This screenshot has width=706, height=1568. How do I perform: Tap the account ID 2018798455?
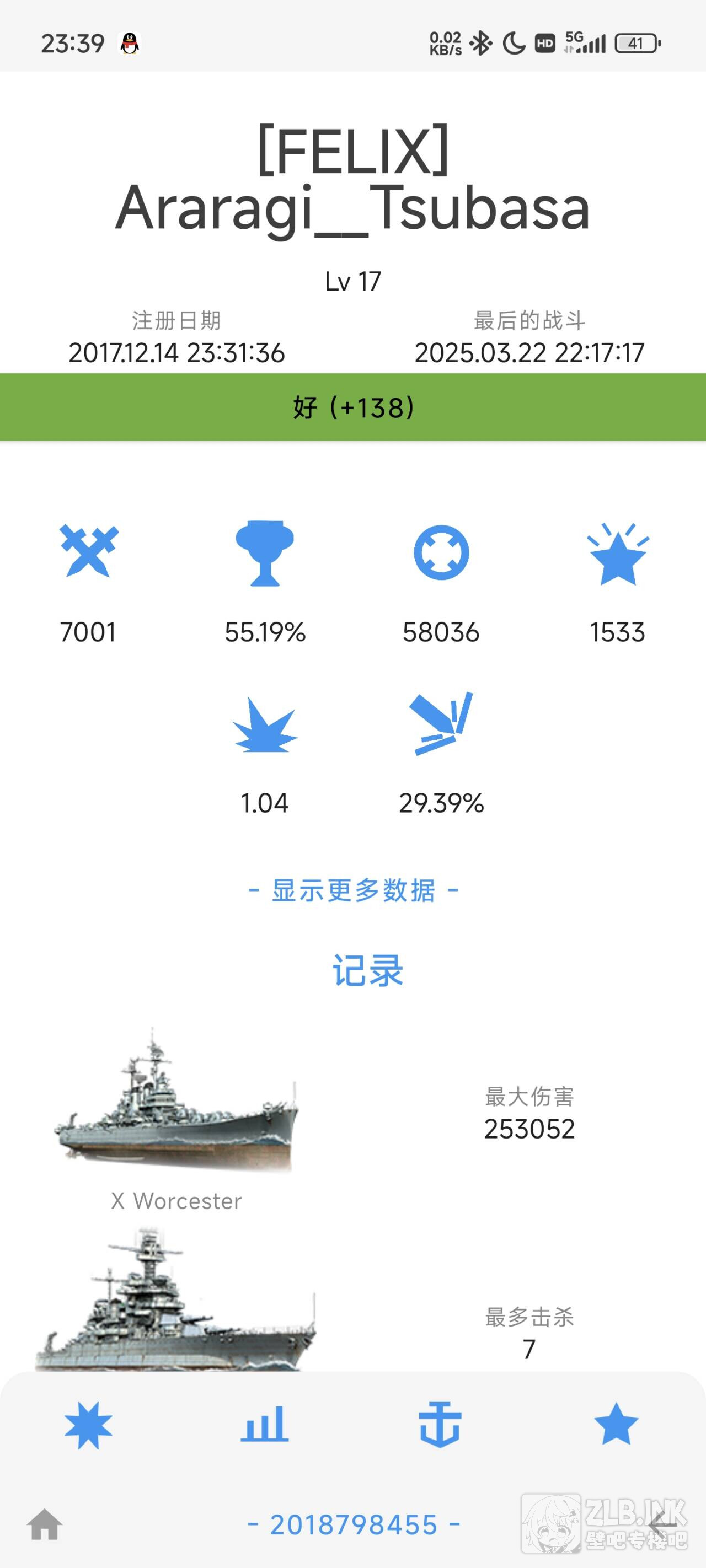354,1525
